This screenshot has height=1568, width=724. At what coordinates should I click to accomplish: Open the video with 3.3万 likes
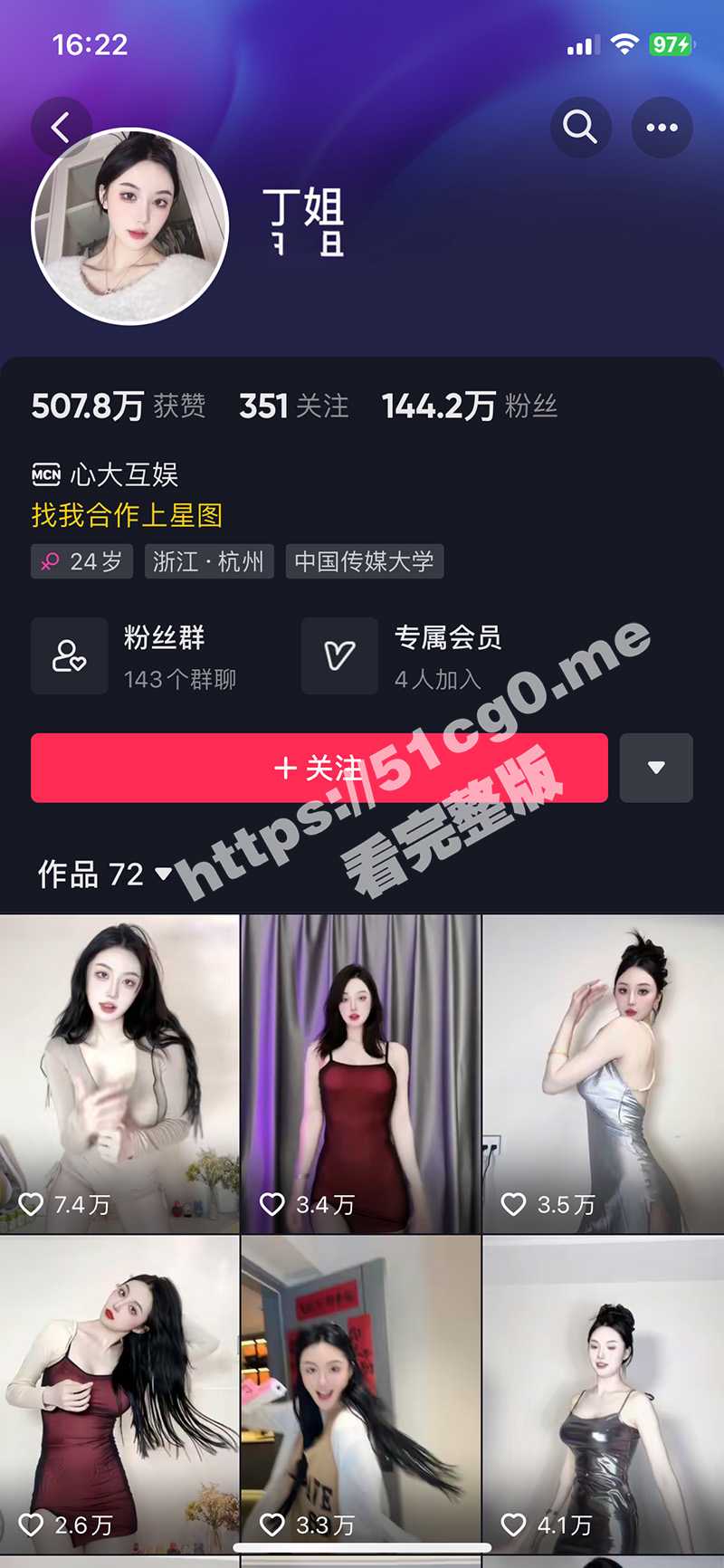click(360, 1394)
